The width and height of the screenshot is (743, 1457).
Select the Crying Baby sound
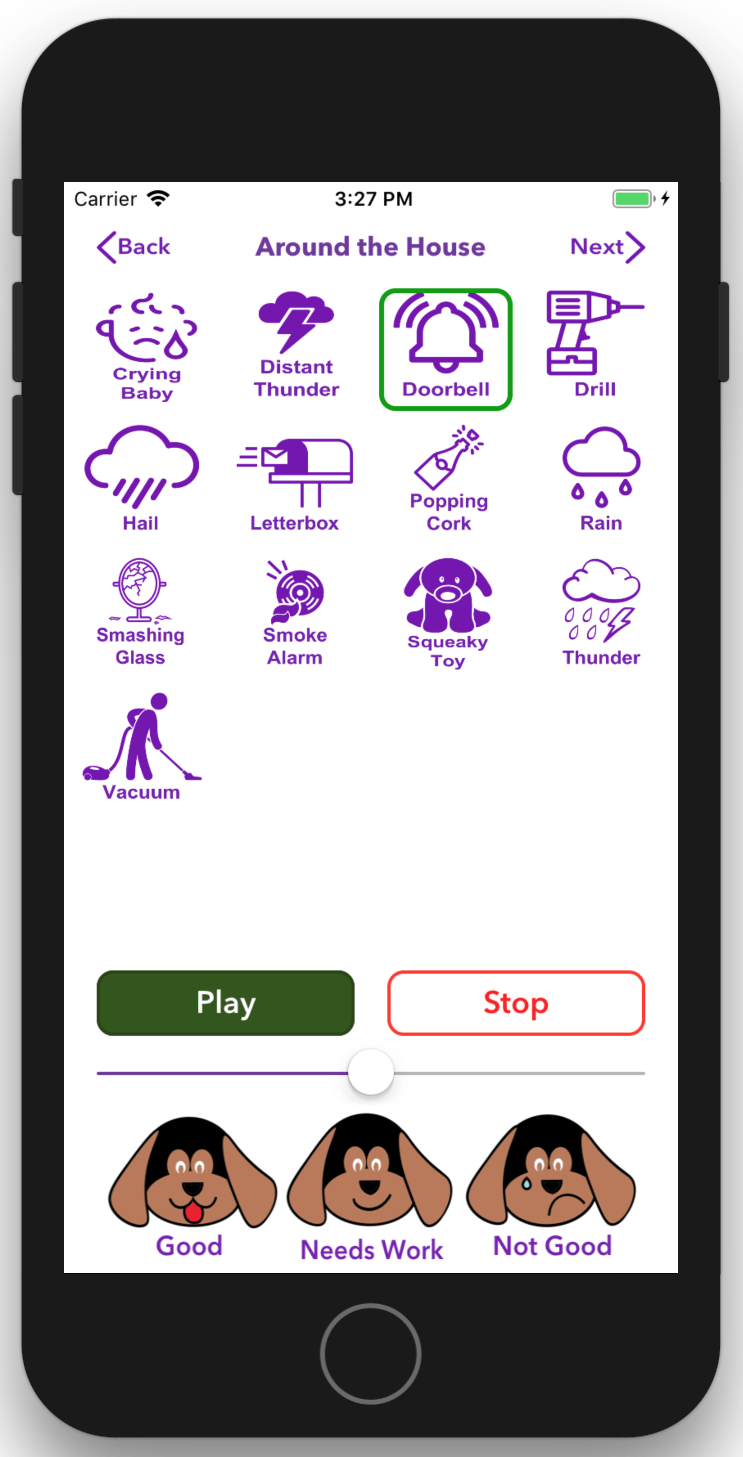click(x=146, y=347)
